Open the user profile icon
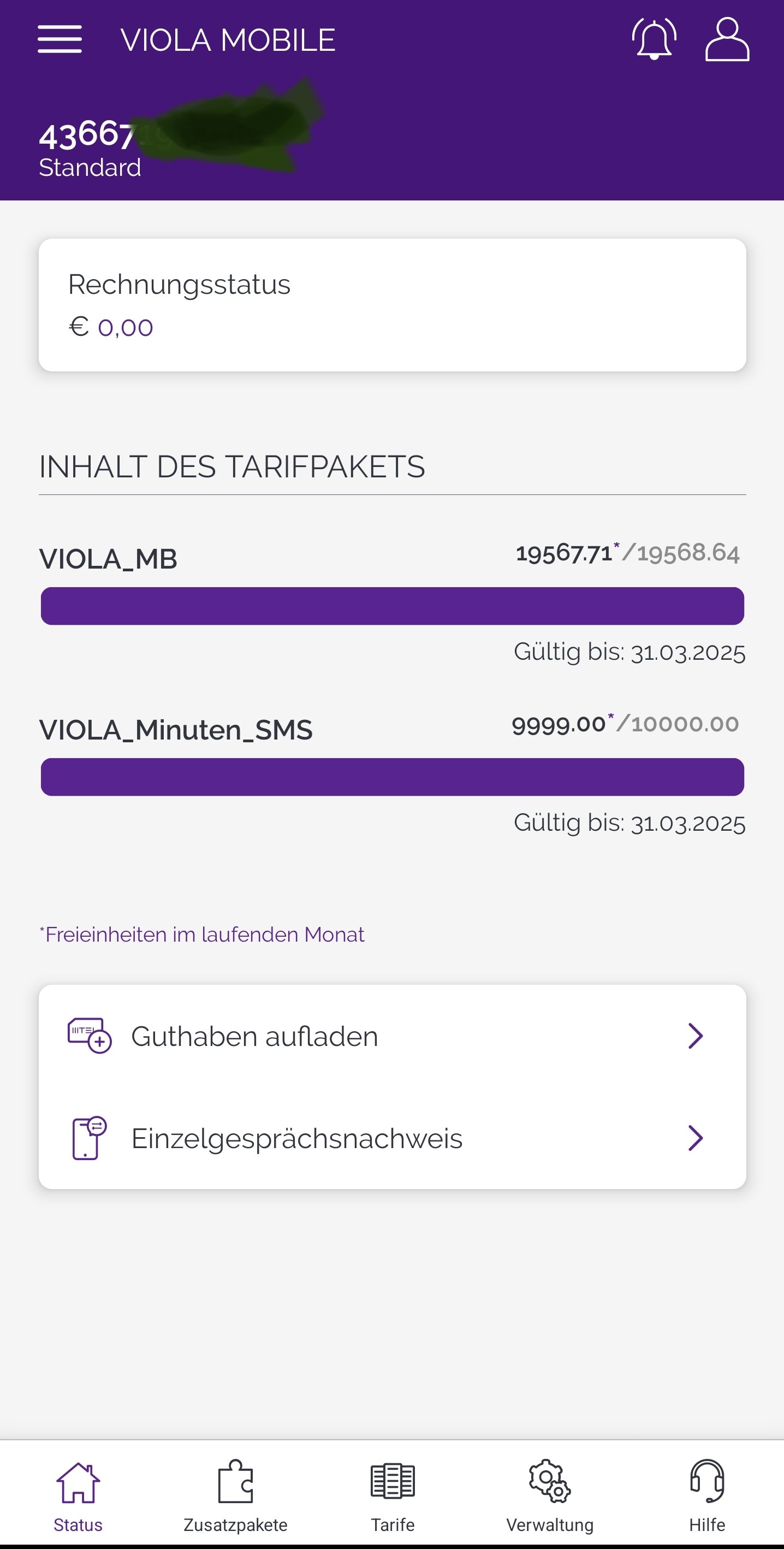 click(x=727, y=39)
